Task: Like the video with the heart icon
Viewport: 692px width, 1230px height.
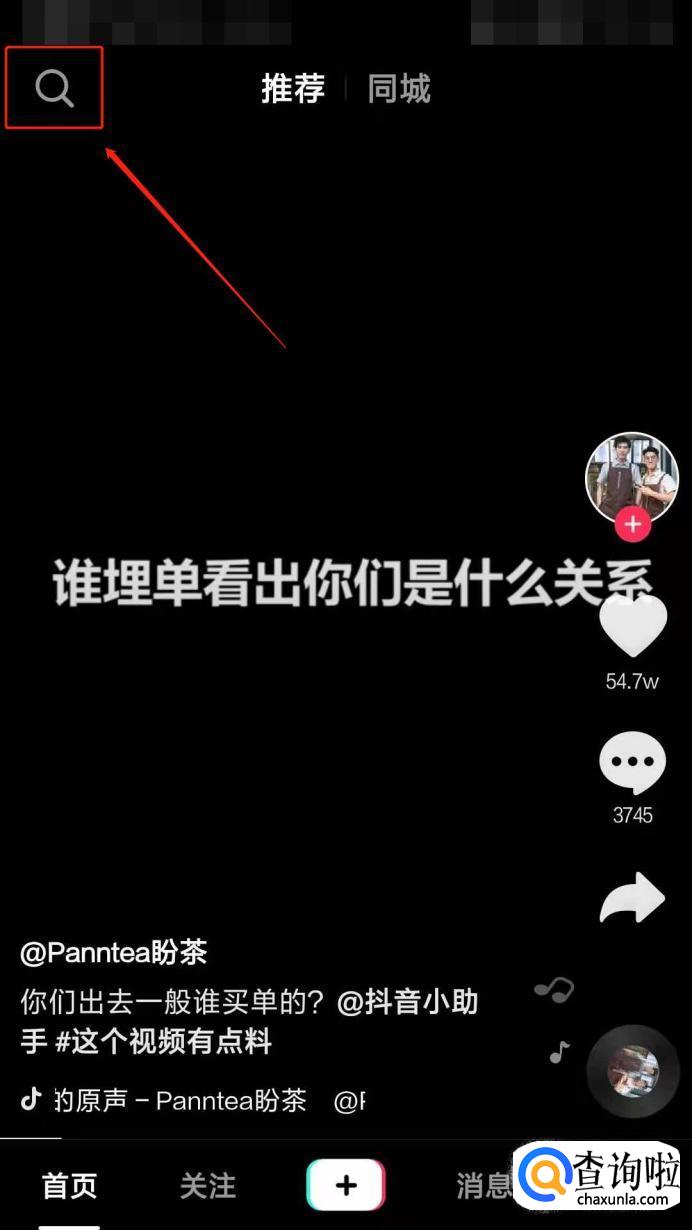Action: click(x=632, y=627)
